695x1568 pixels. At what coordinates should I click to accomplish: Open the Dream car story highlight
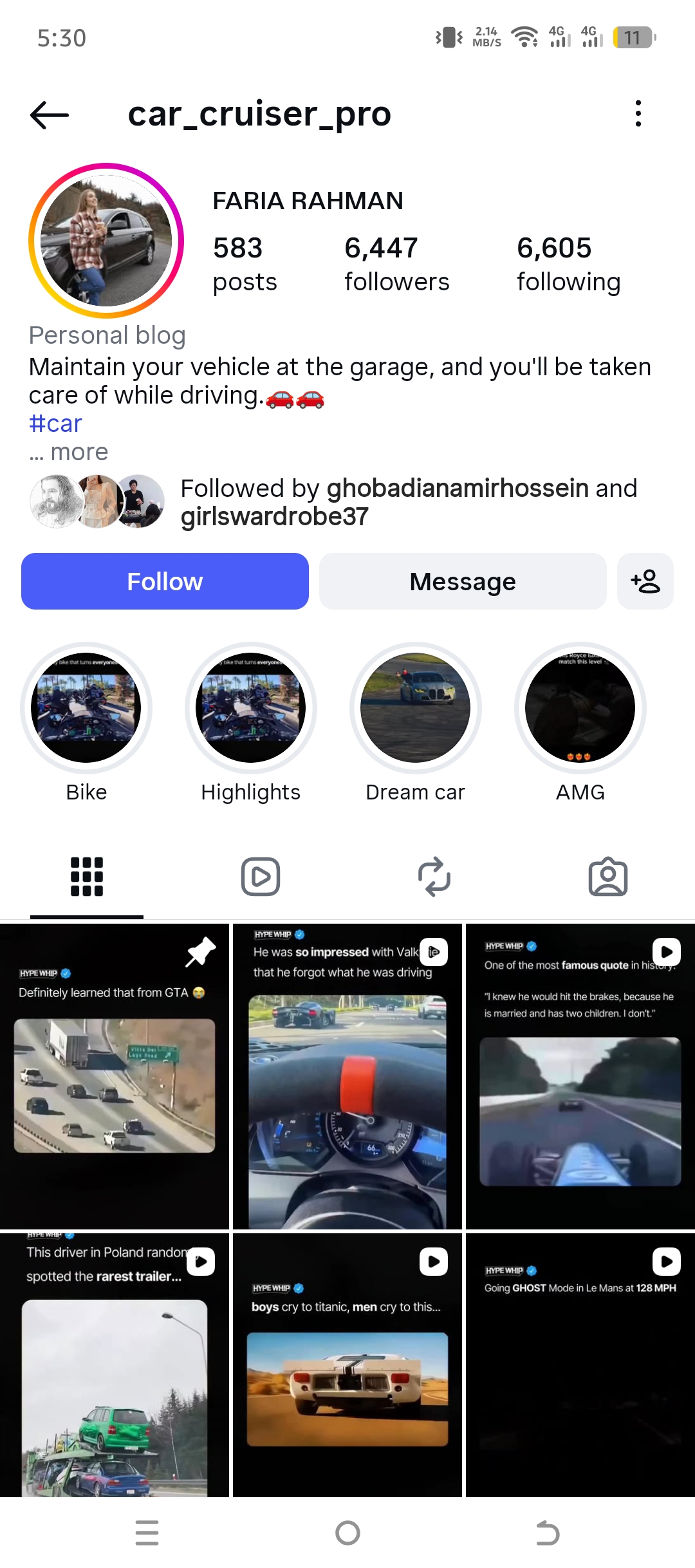415,707
